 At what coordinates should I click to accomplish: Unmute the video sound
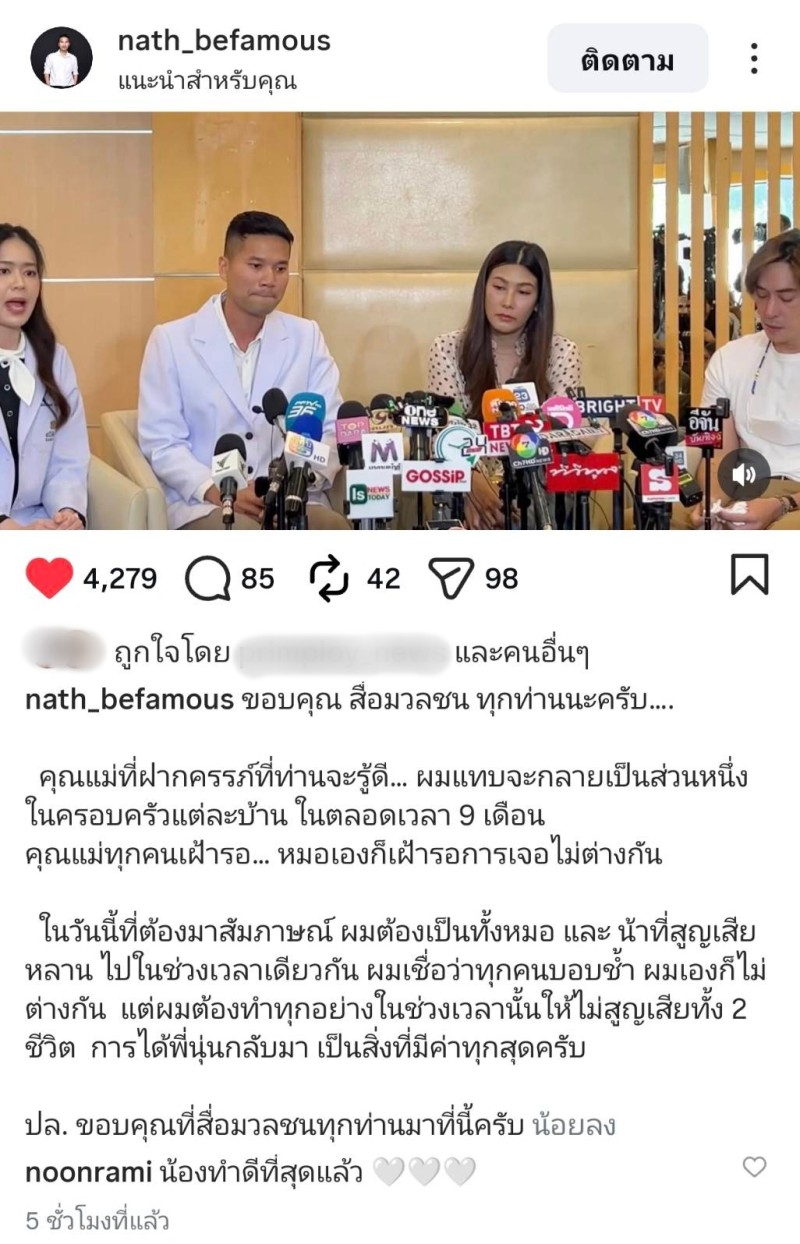[x=744, y=475]
